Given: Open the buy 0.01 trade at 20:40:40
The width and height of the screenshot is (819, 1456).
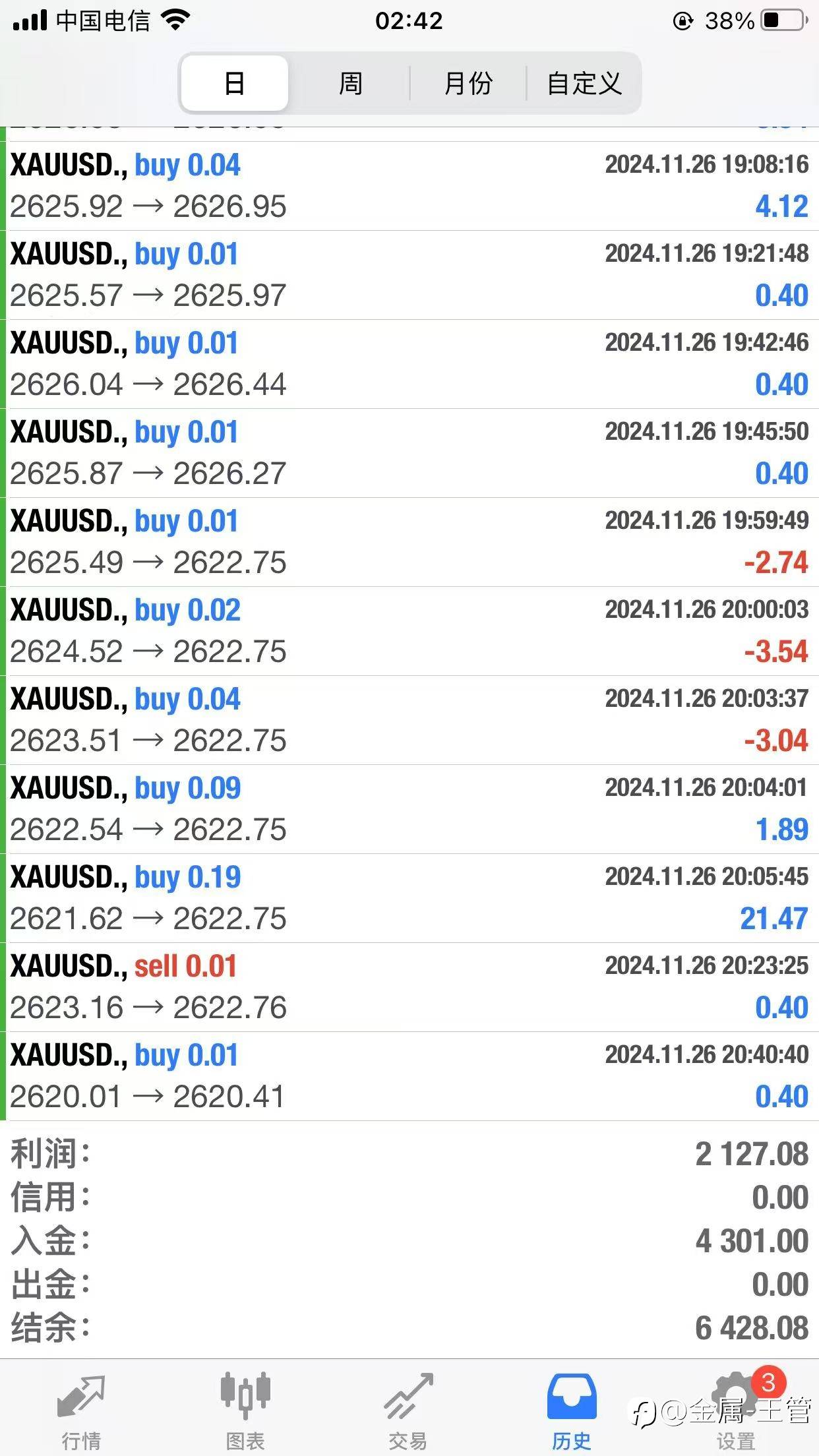Looking at the screenshot, I should [409, 1076].
